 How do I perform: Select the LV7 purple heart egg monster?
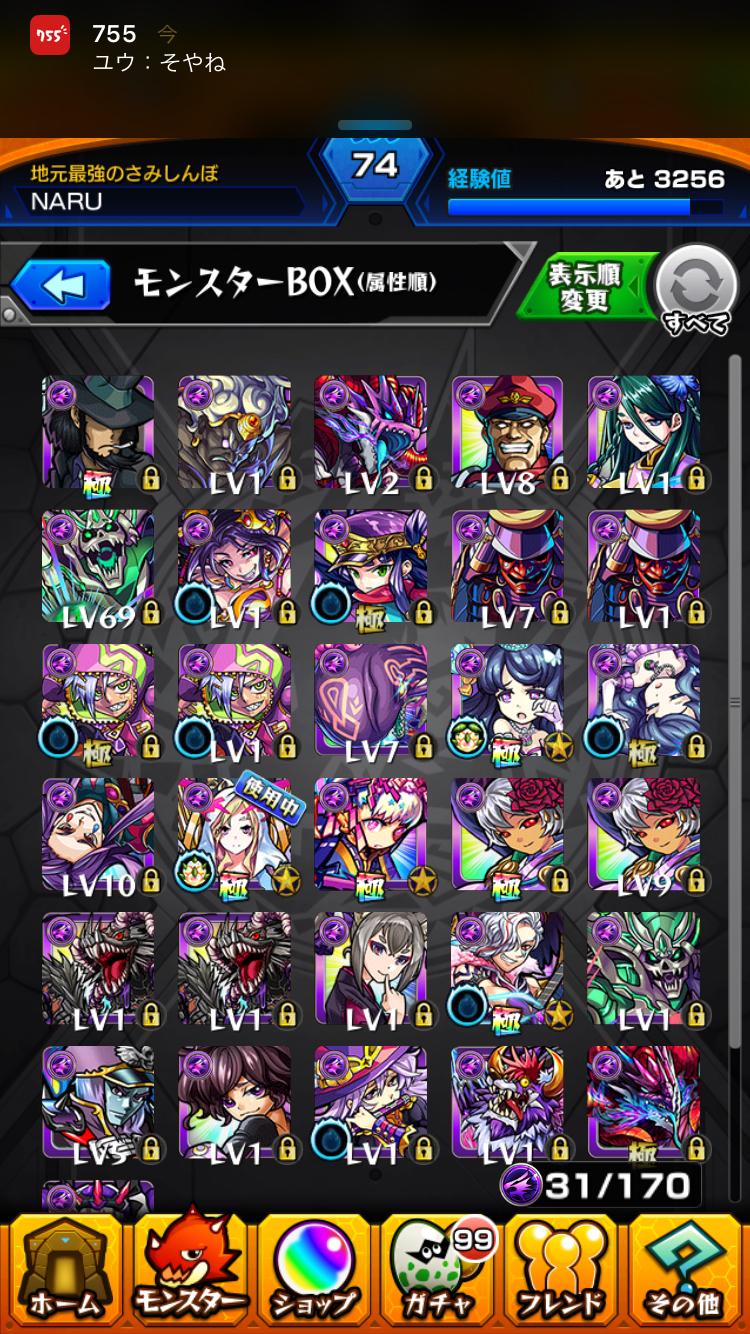[371, 700]
